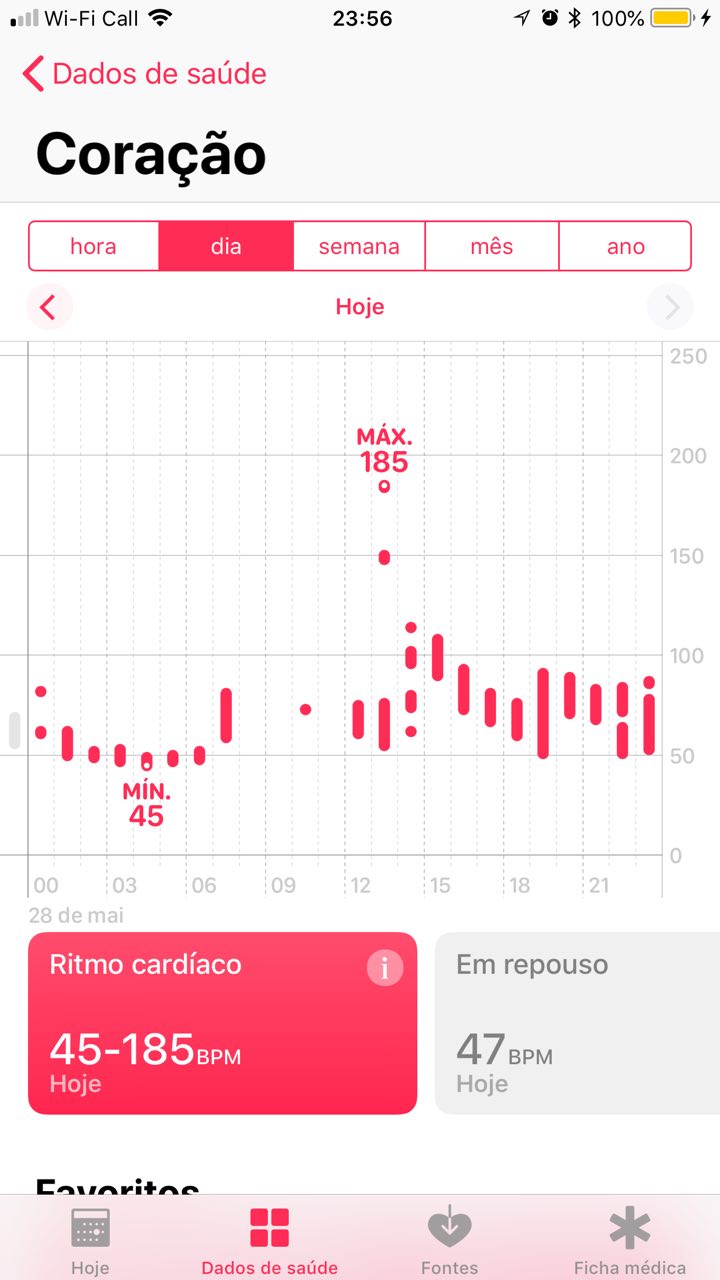720x1280 pixels.
Task: Switch to the semana view
Action: point(359,246)
